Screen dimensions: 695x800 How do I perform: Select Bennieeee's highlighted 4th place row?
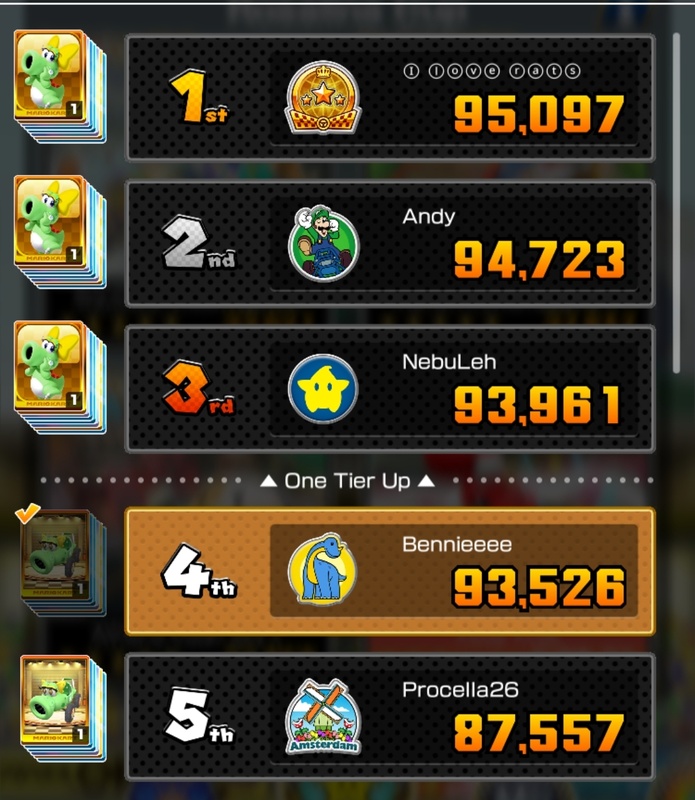(x=390, y=571)
